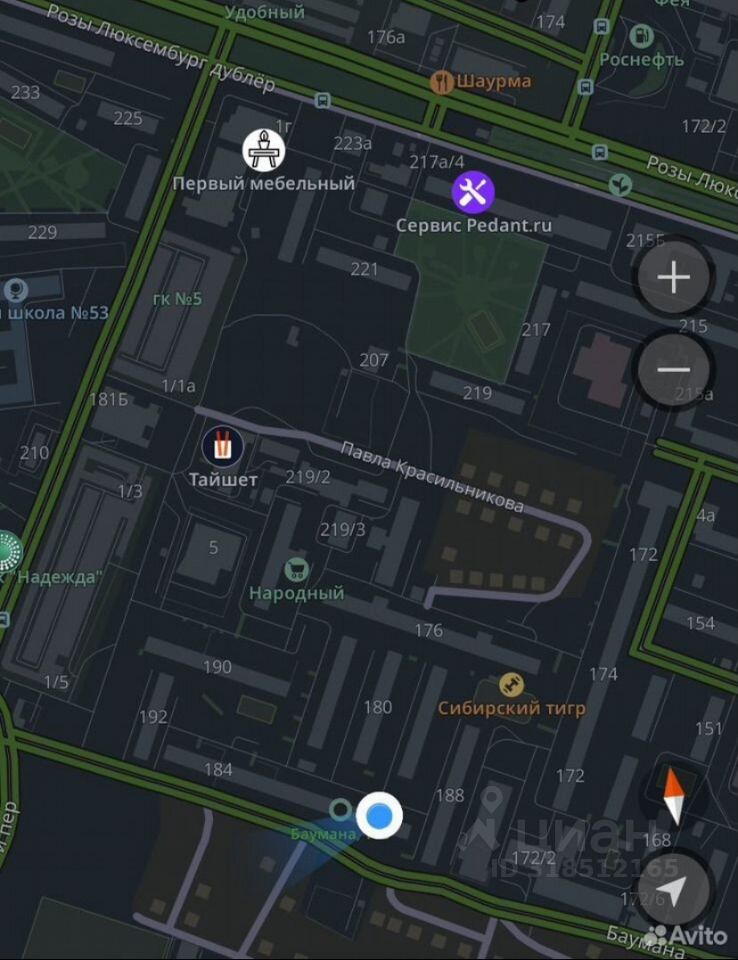Select the Роснефть gas station marker

(641, 37)
